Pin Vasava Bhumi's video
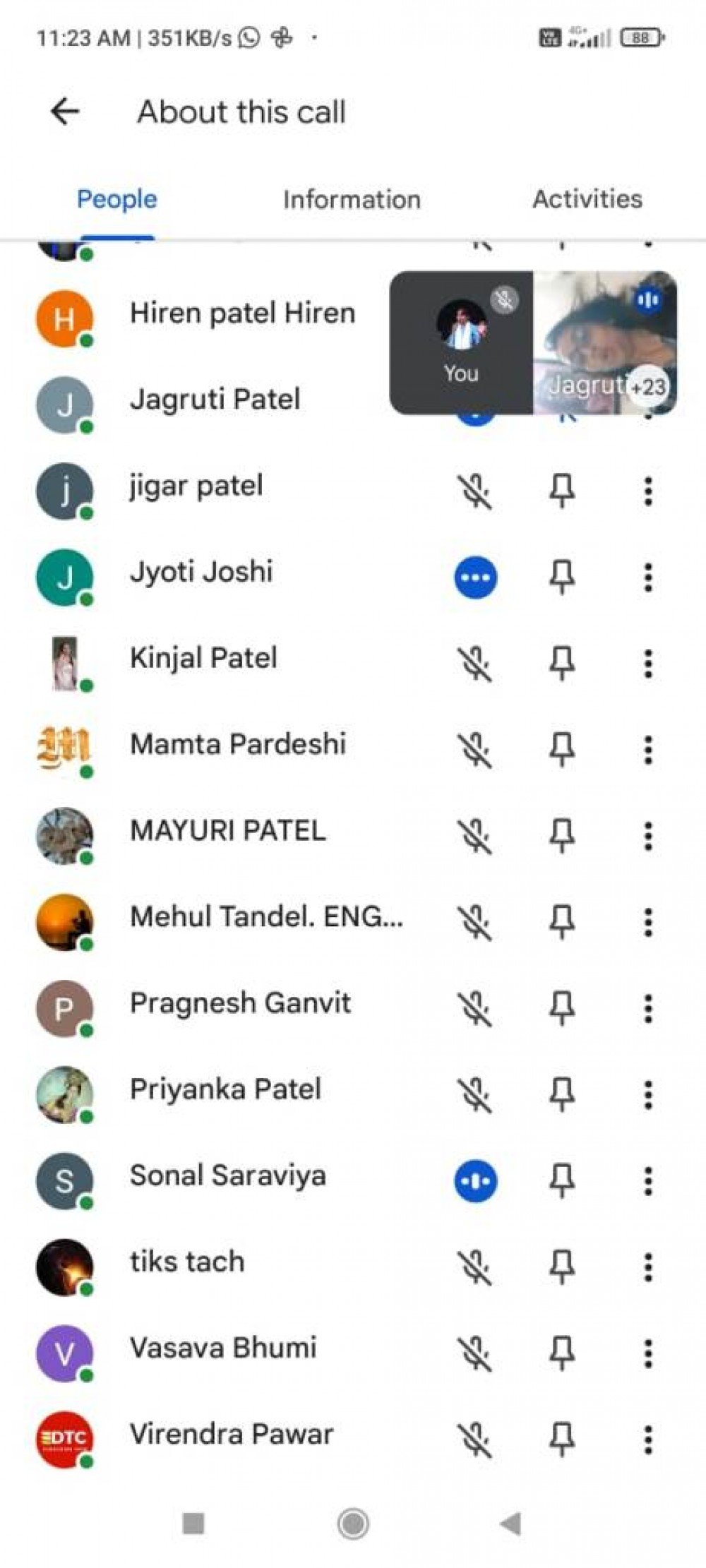 (562, 1353)
